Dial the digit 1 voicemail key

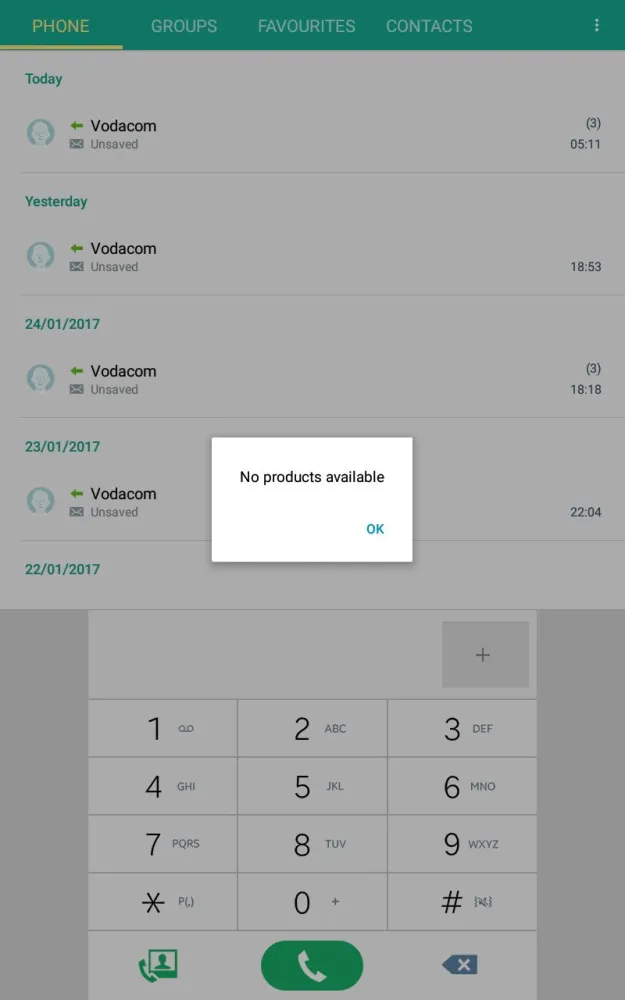point(163,728)
